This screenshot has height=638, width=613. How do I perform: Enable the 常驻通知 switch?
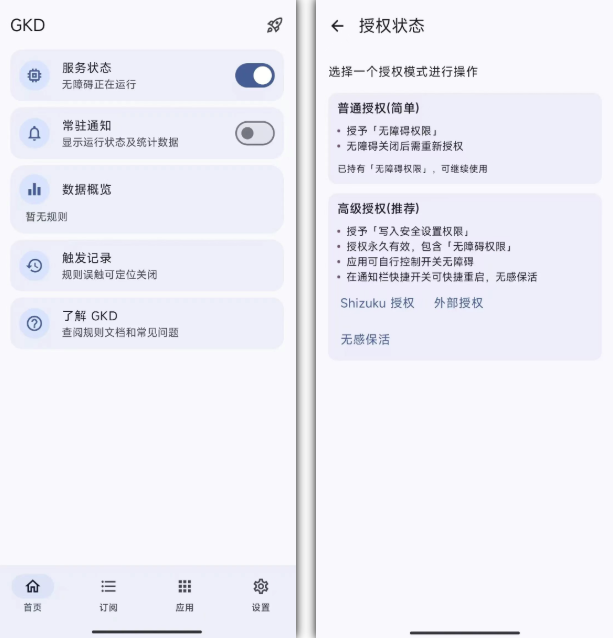point(255,133)
